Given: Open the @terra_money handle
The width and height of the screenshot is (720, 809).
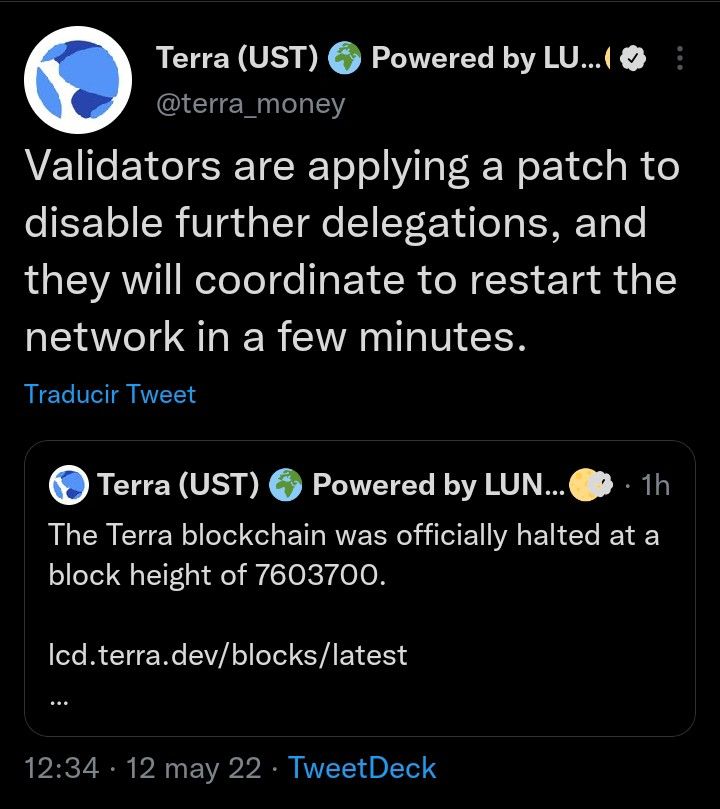Looking at the screenshot, I should [x=250, y=104].
